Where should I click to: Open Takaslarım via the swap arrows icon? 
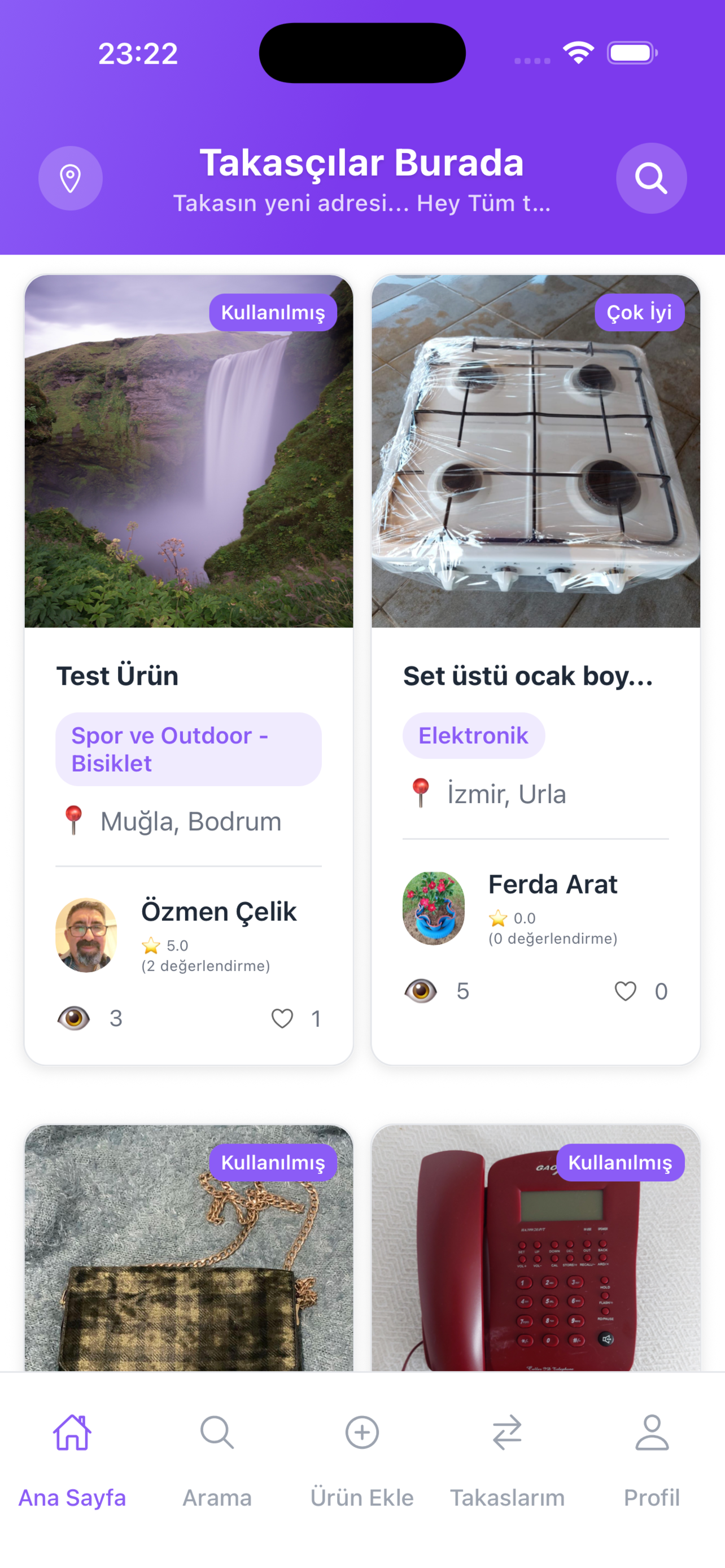507,1433
